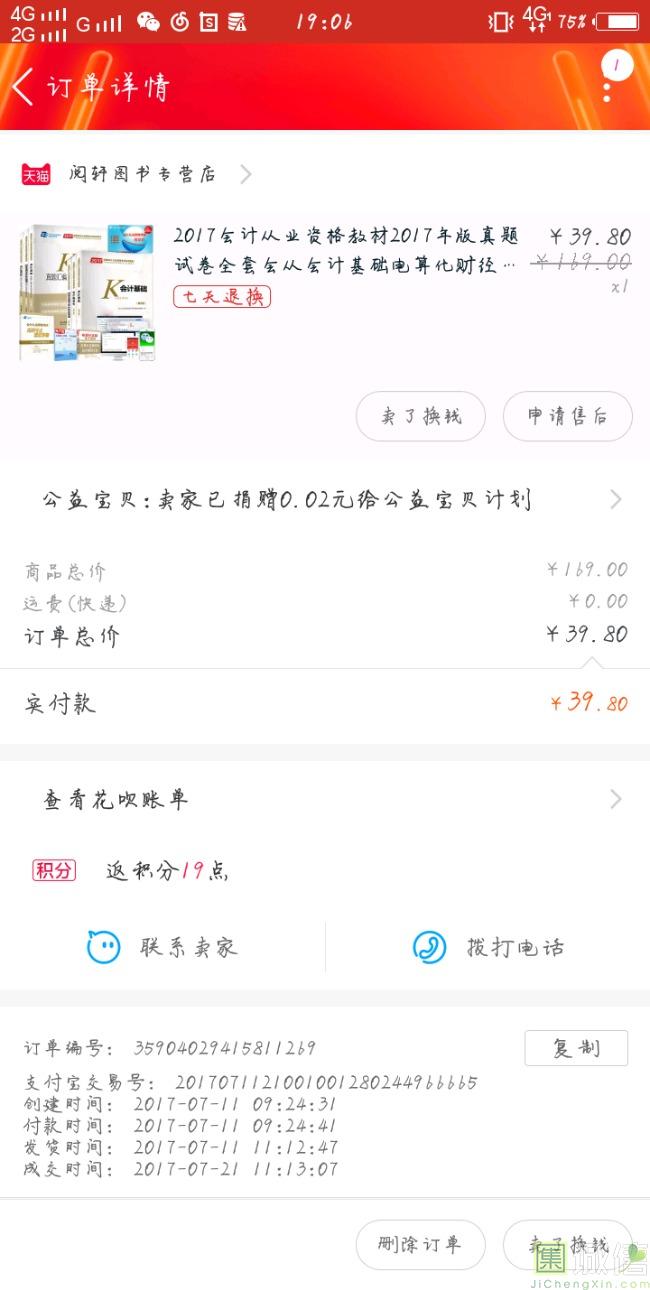Open the 公益宝贝 donation details row

[x=325, y=500]
